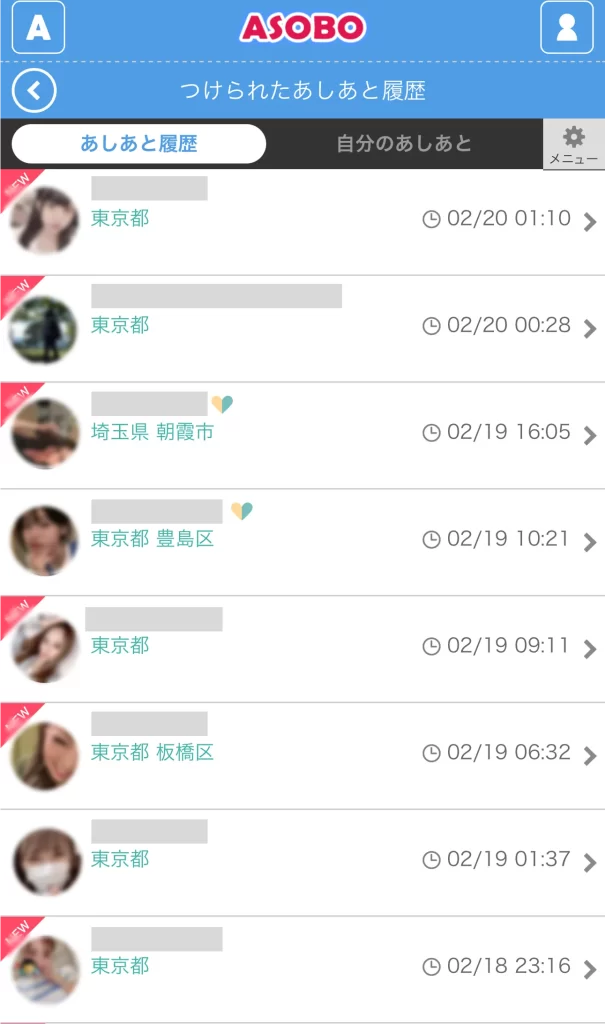The width and height of the screenshot is (605, 1024).
Task: Open the メニュー gear settings
Action: (573, 144)
